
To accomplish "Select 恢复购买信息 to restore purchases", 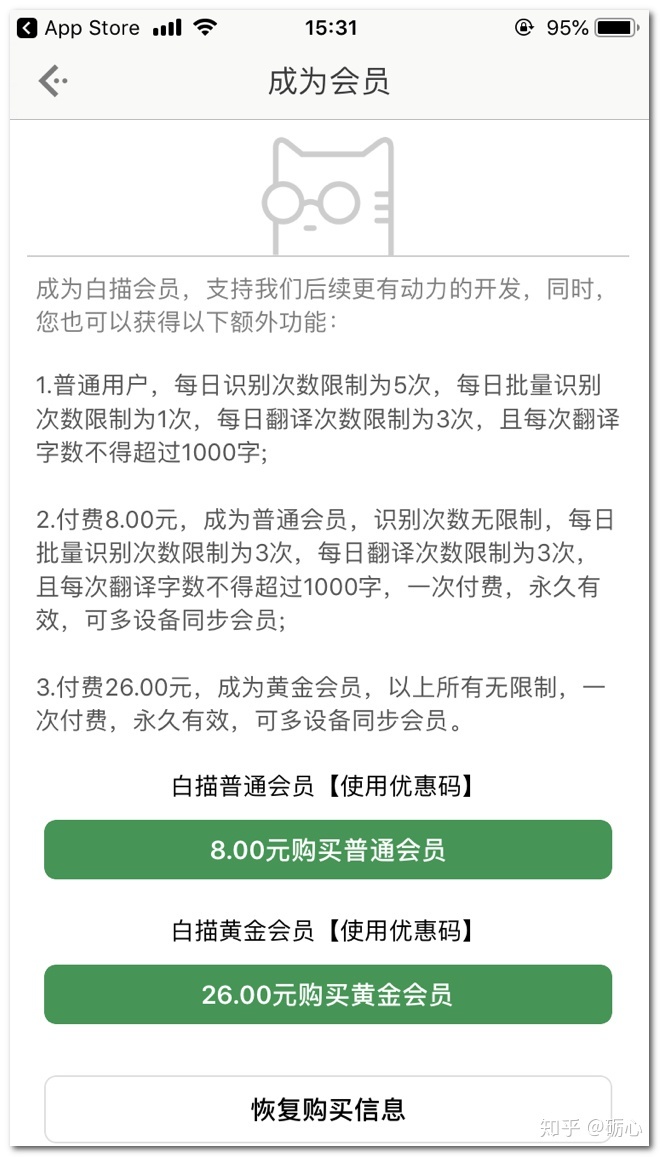I will pyautogui.click(x=328, y=1108).
